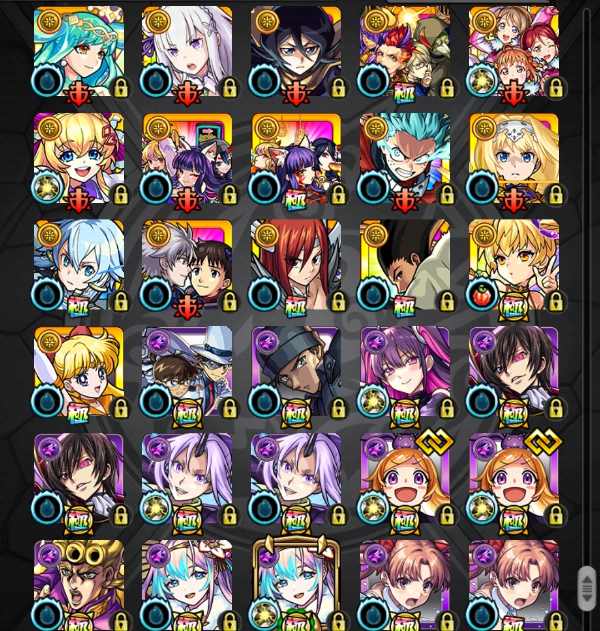Screen dimensions: 600x631
Task: Select the blonde boy making a peace sign
Action: (x=513, y=264)
